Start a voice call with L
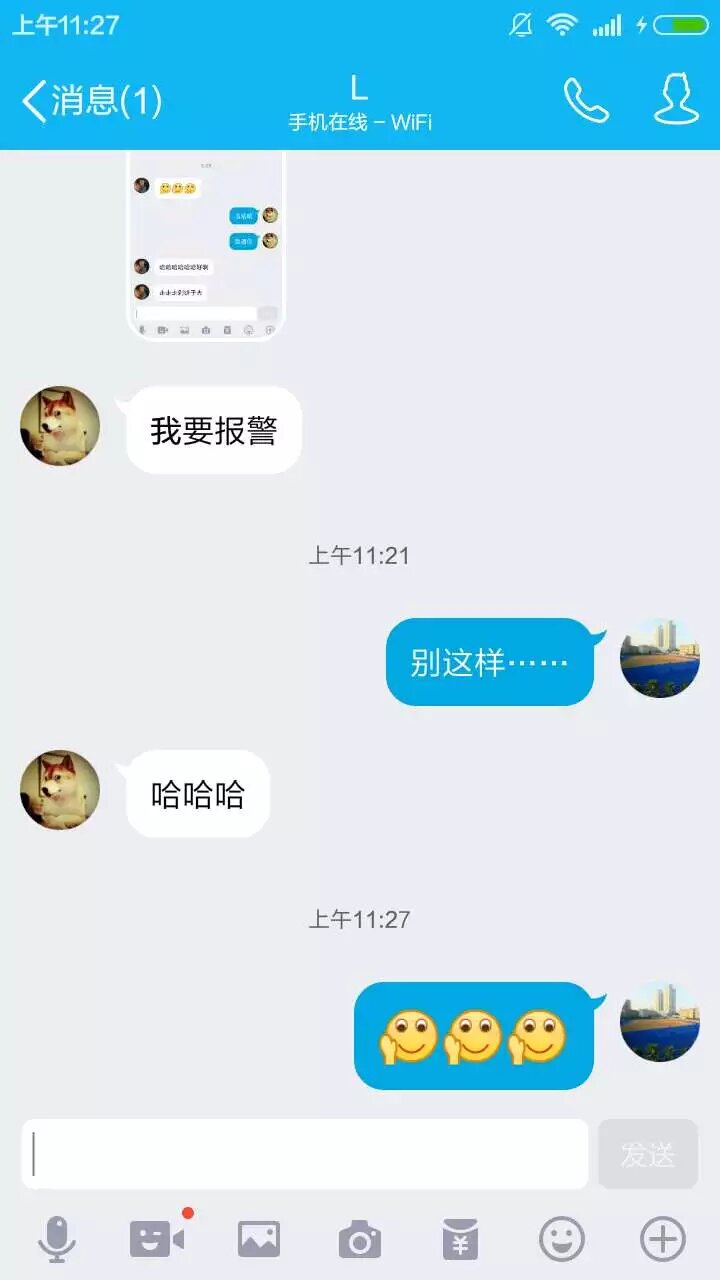 tap(586, 100)
